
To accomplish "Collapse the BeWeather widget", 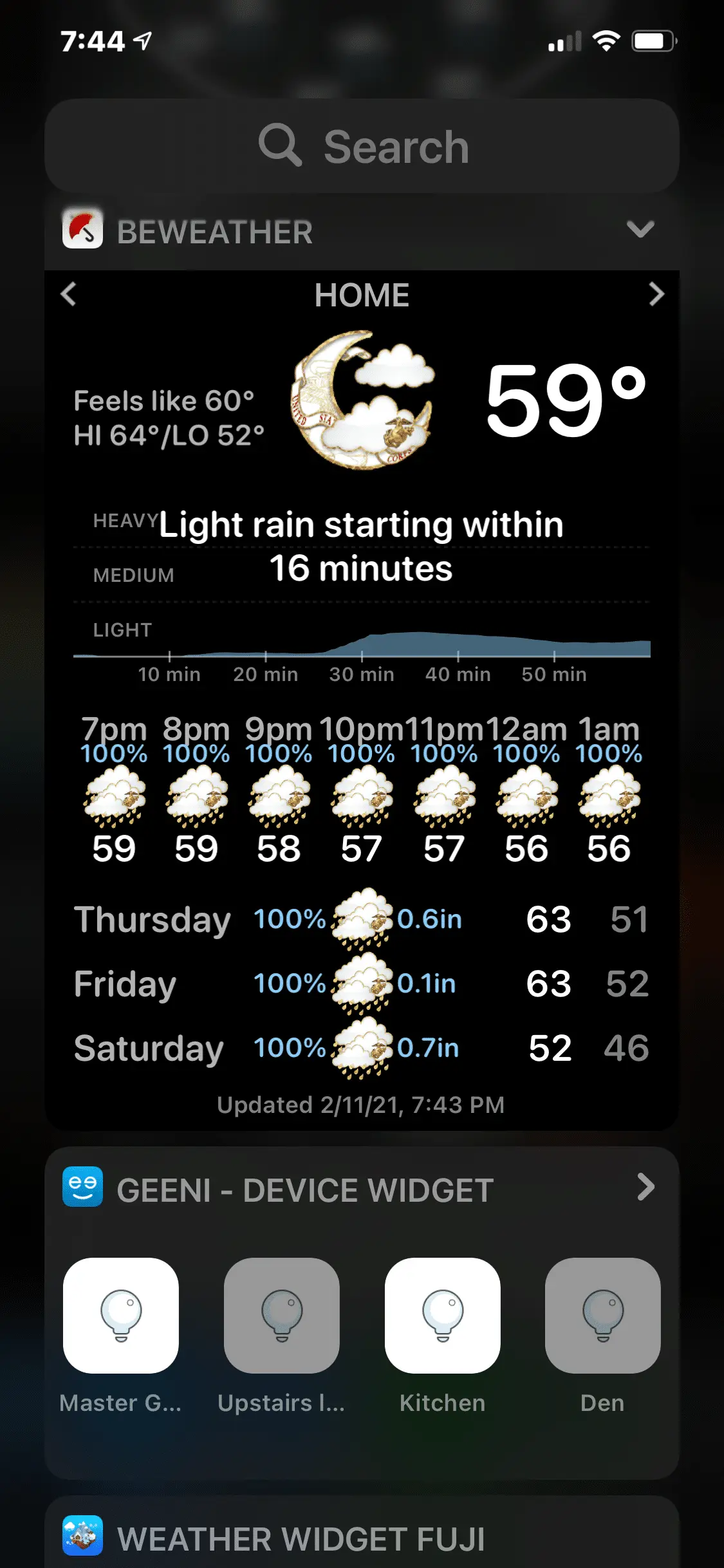I will click(640, 230).
